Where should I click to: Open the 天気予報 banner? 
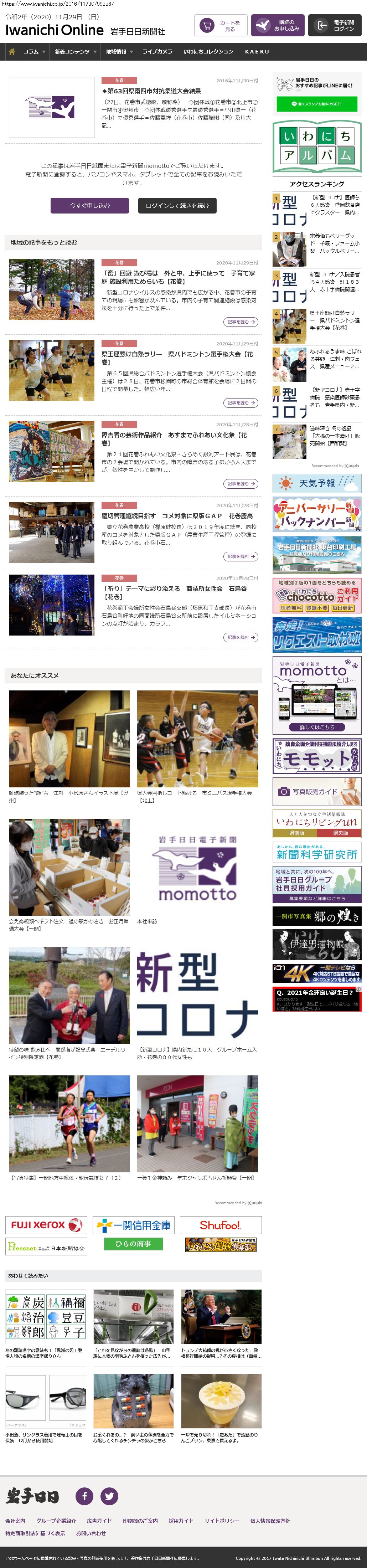pos(316,483)
